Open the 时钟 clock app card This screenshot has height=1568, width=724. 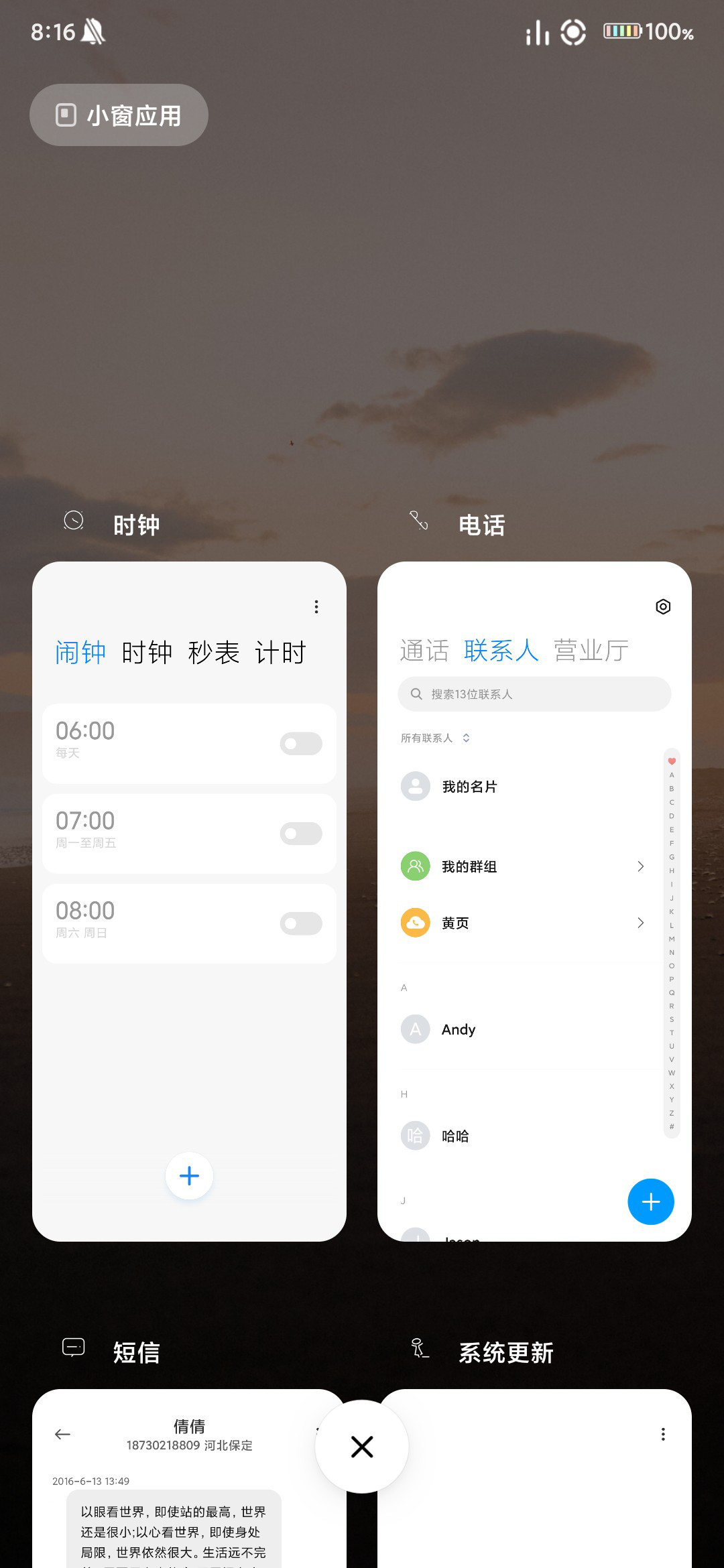click(189, 901)
